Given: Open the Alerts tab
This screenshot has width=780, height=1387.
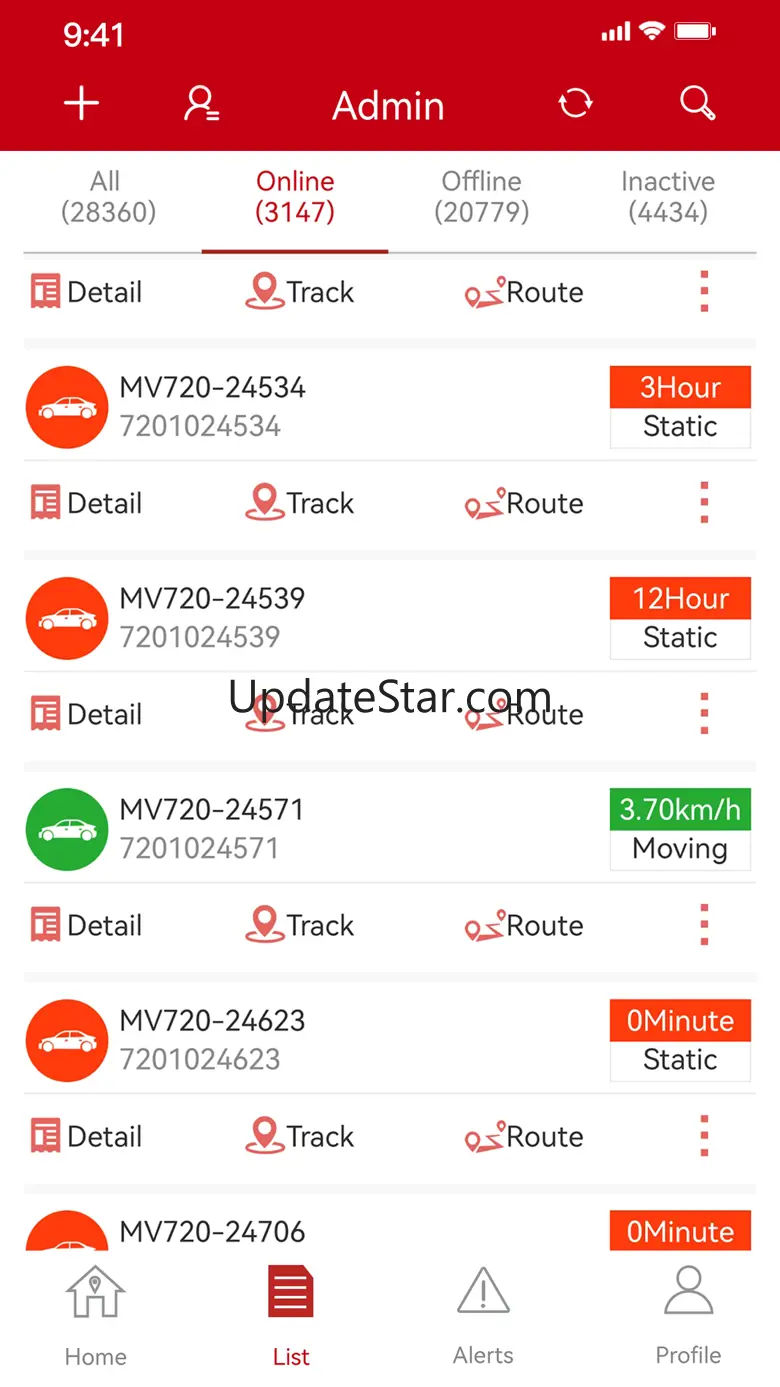Looking at the screenshot, I should pyautogui.click(x=483, y=1316).
